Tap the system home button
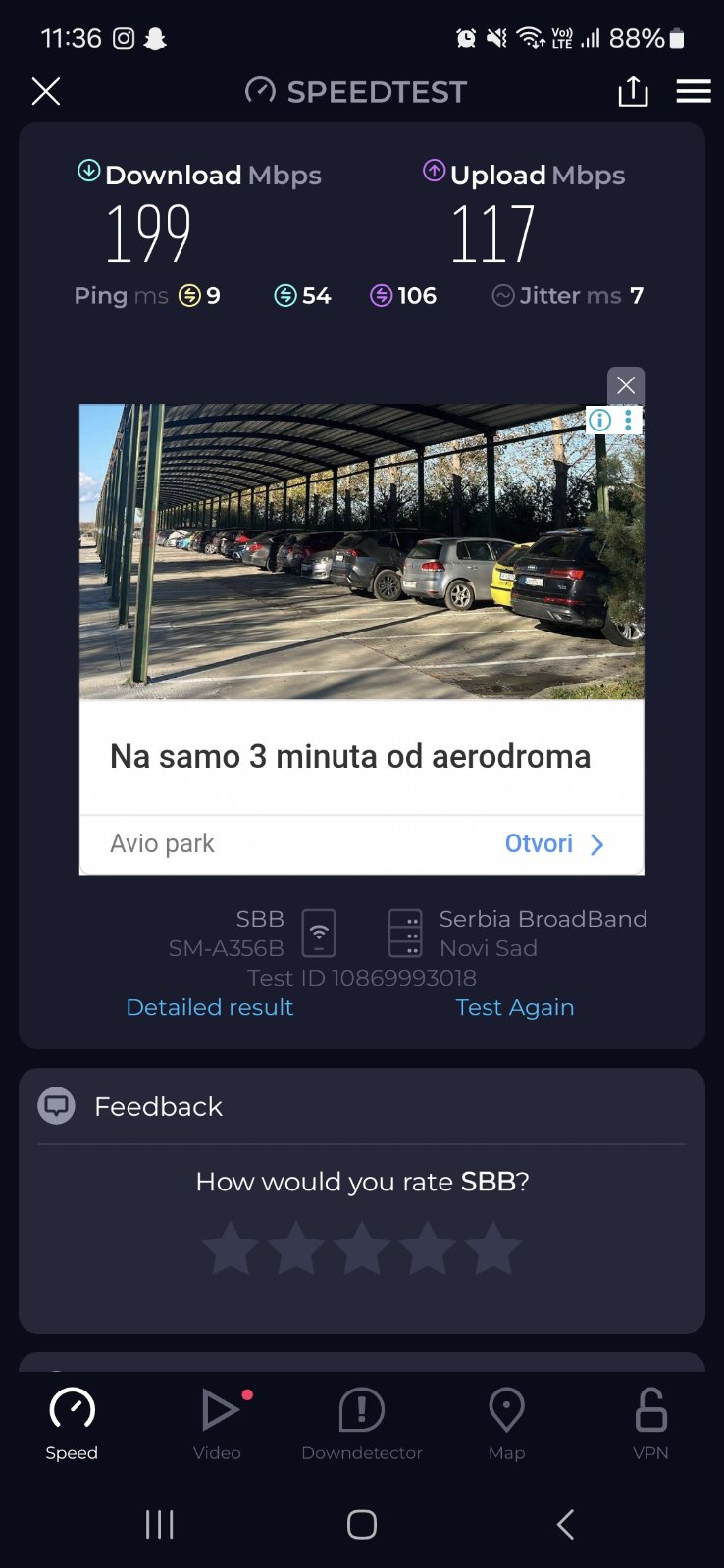724x1568 pixels. tap(362, 1524)
